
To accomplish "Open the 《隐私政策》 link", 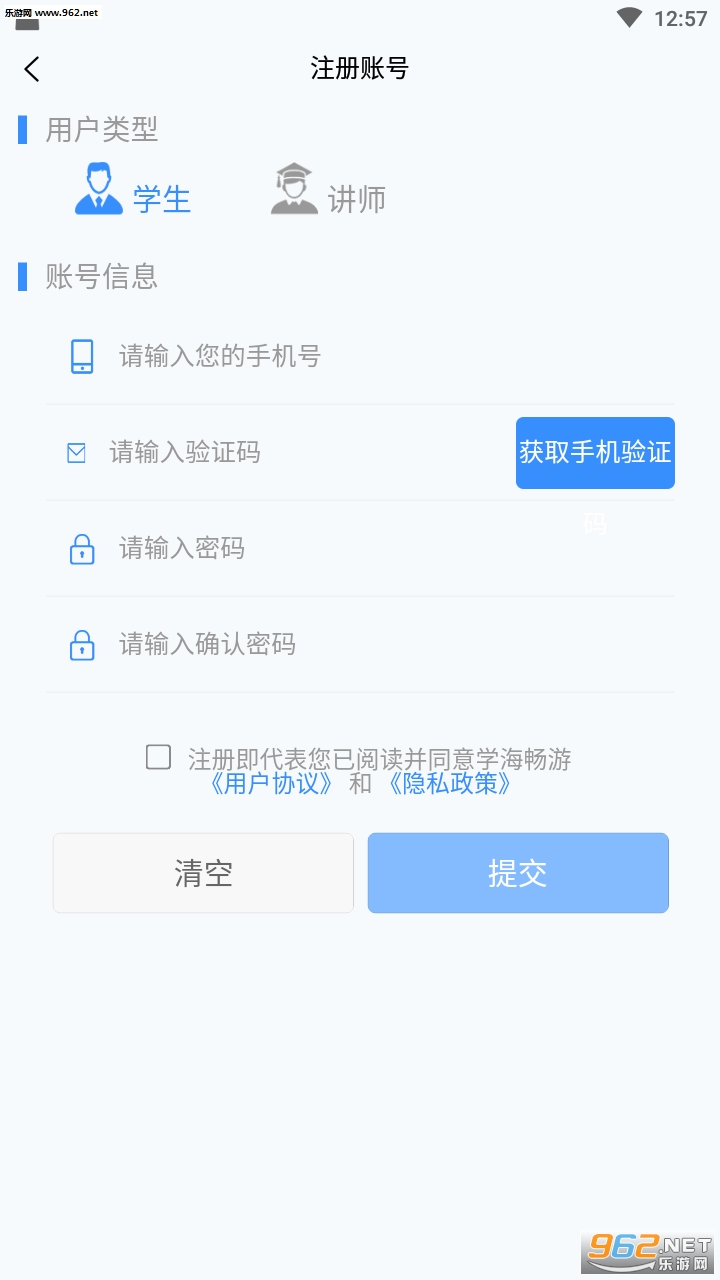I will point(448,783).
